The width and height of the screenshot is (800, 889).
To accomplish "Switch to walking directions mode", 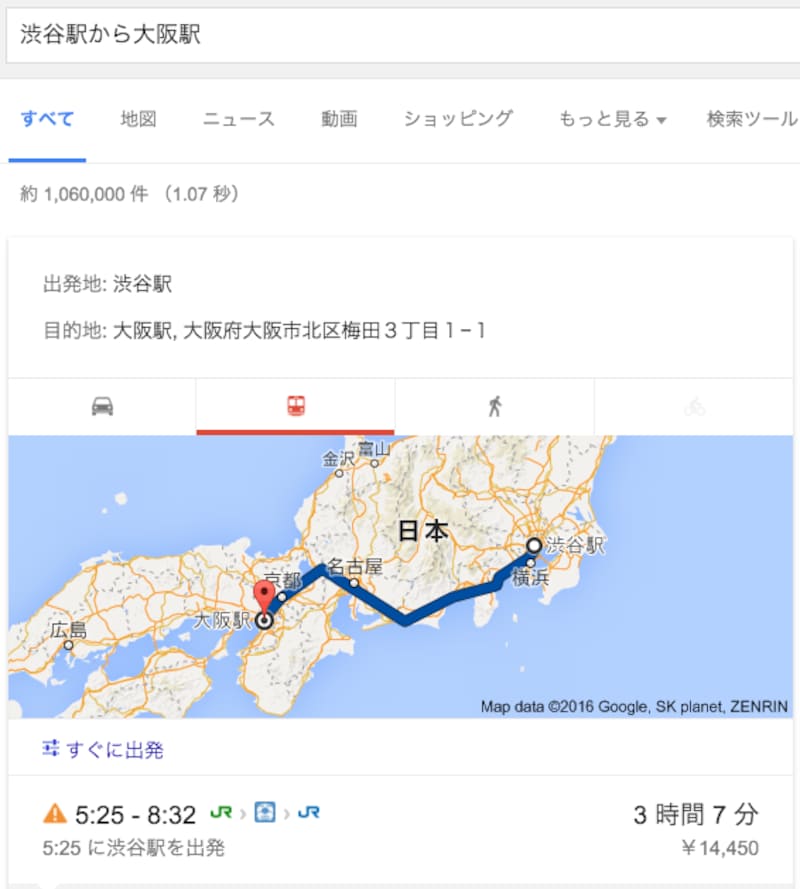I will click(494, 406).
